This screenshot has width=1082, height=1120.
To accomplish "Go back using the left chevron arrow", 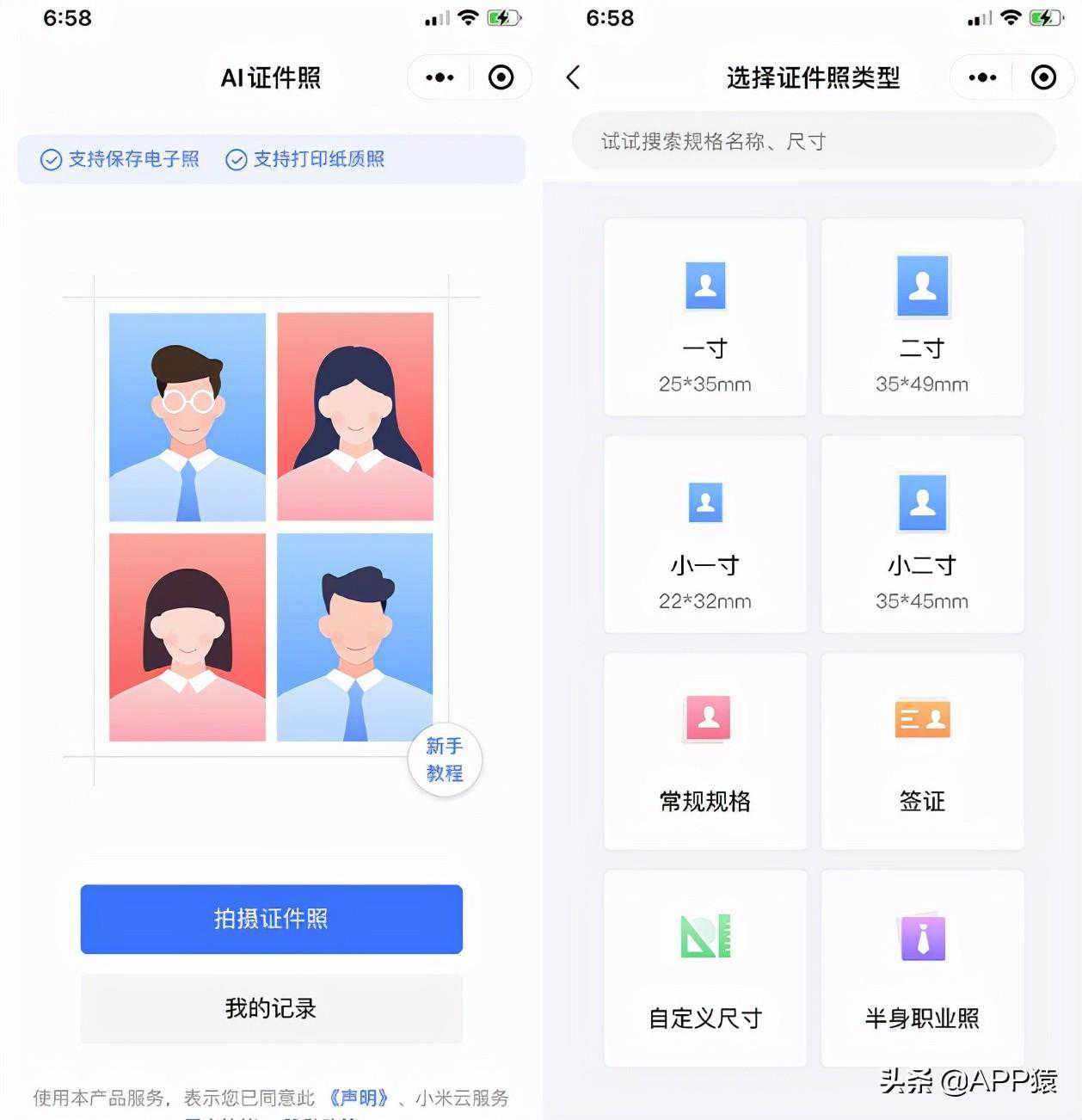I will tap(573, 77).
